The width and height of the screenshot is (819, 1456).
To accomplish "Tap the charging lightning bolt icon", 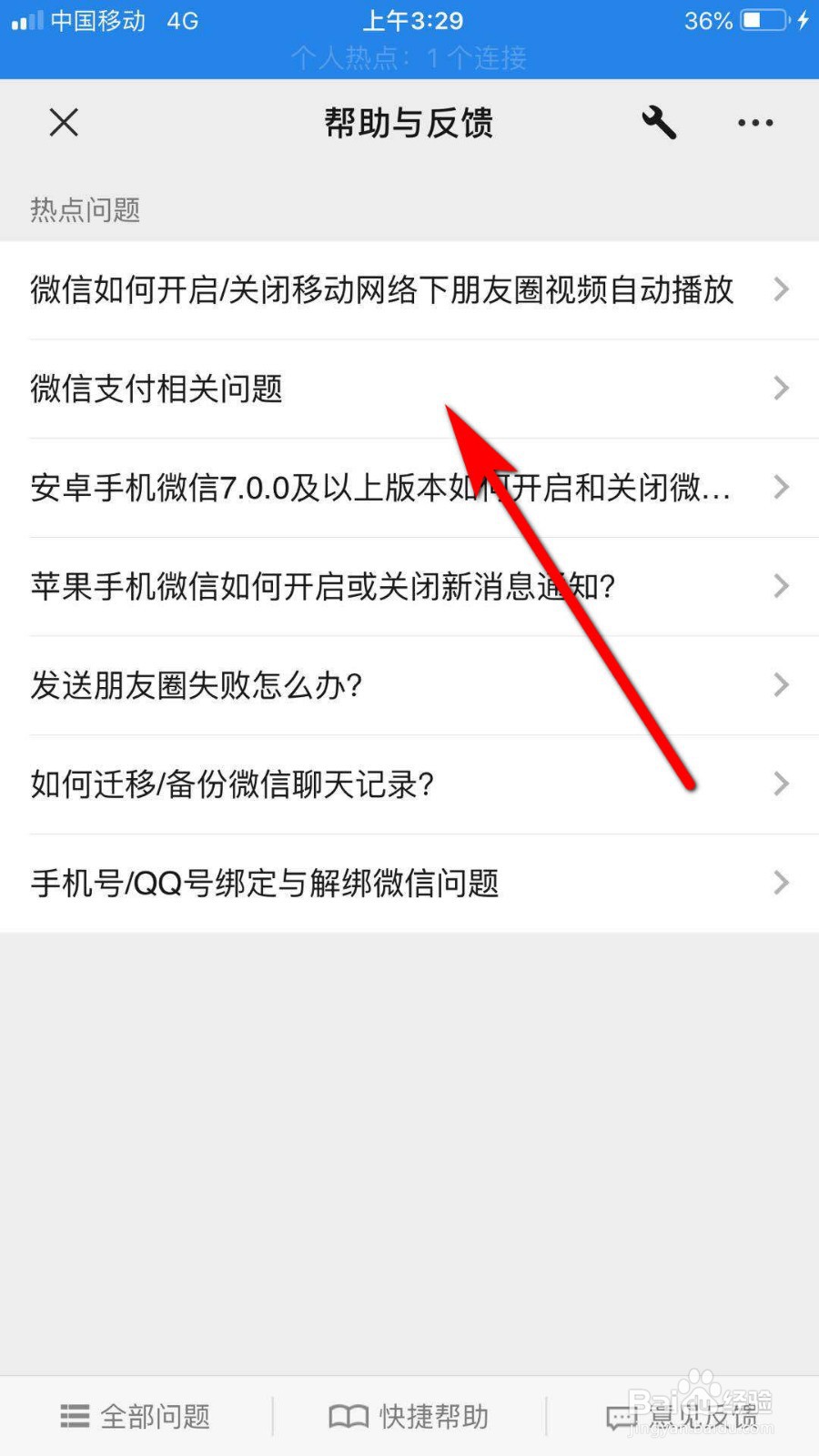I will coord(801,20).
